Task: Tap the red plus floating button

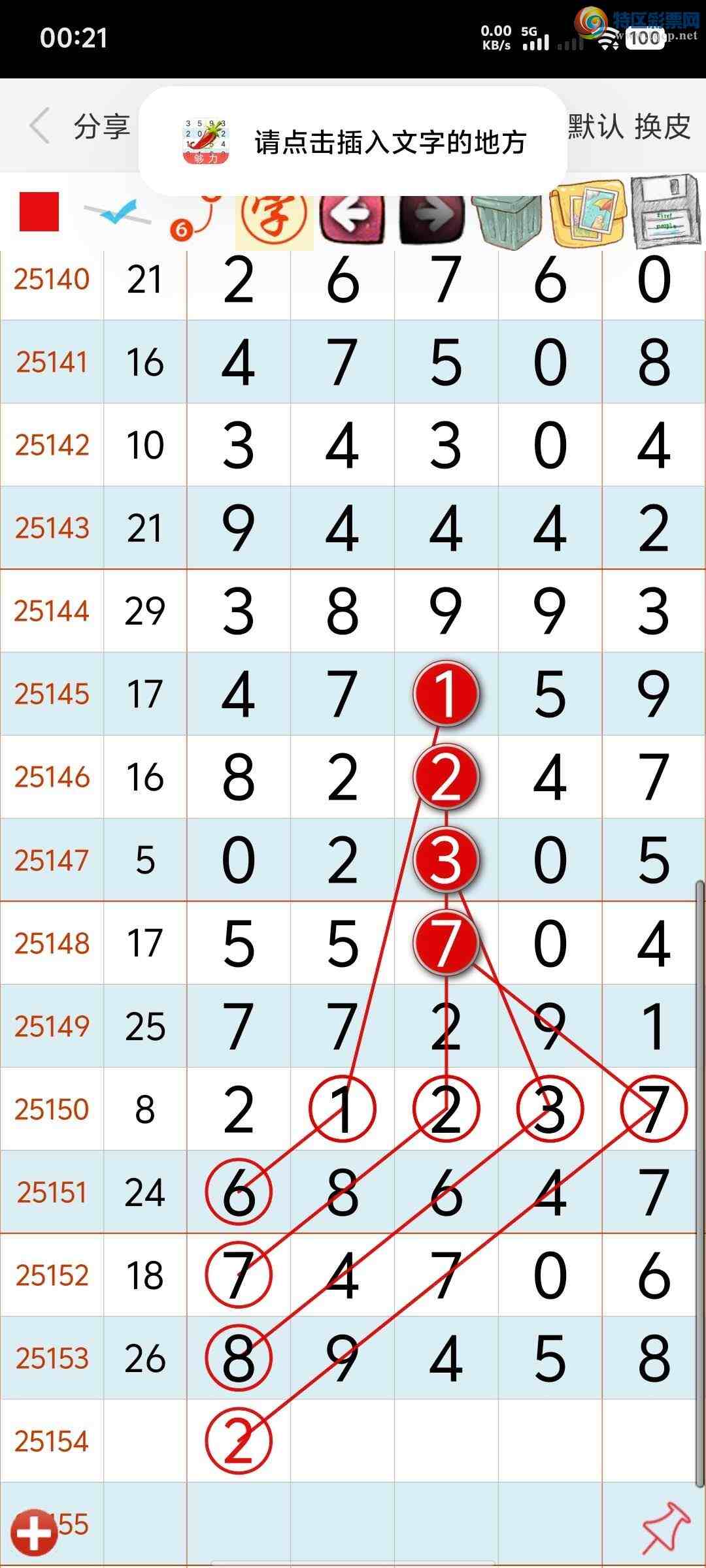Action: coord(33,1532)
